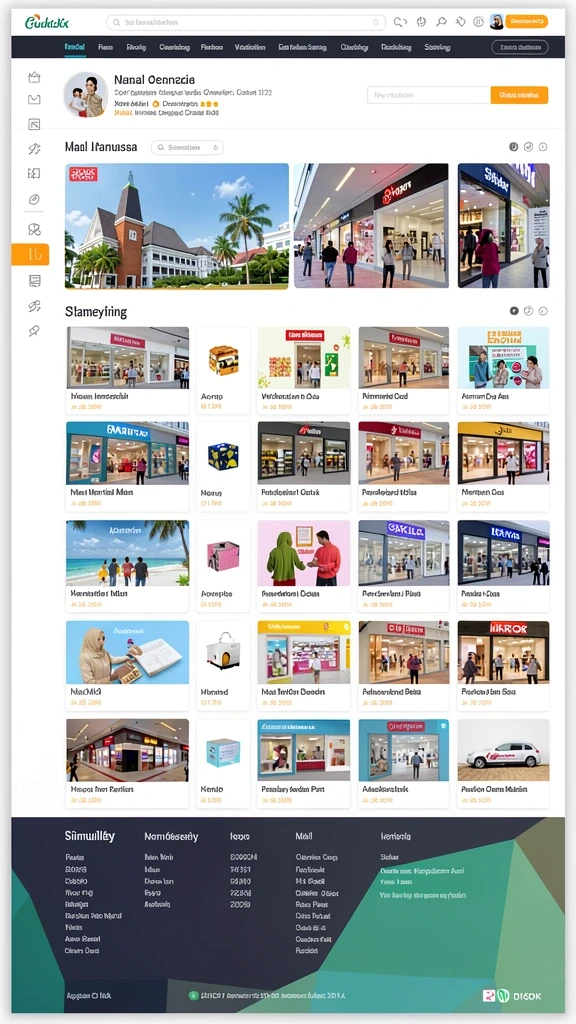Select the highlighted orange sidebar item
Viewport: 576px width, 1024px height.
click(x=30, y=254)
